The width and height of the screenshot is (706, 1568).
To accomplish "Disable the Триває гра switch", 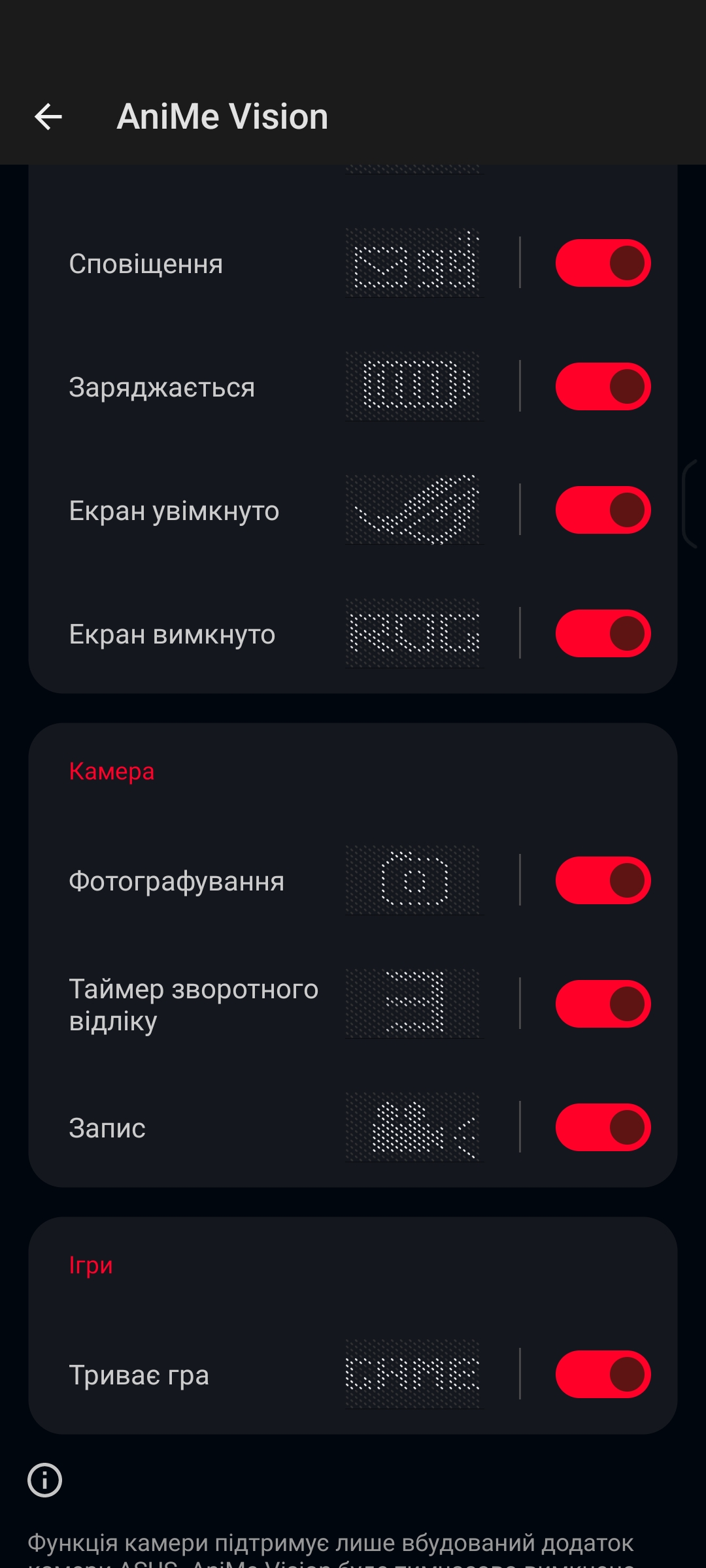I will 603,1375.
